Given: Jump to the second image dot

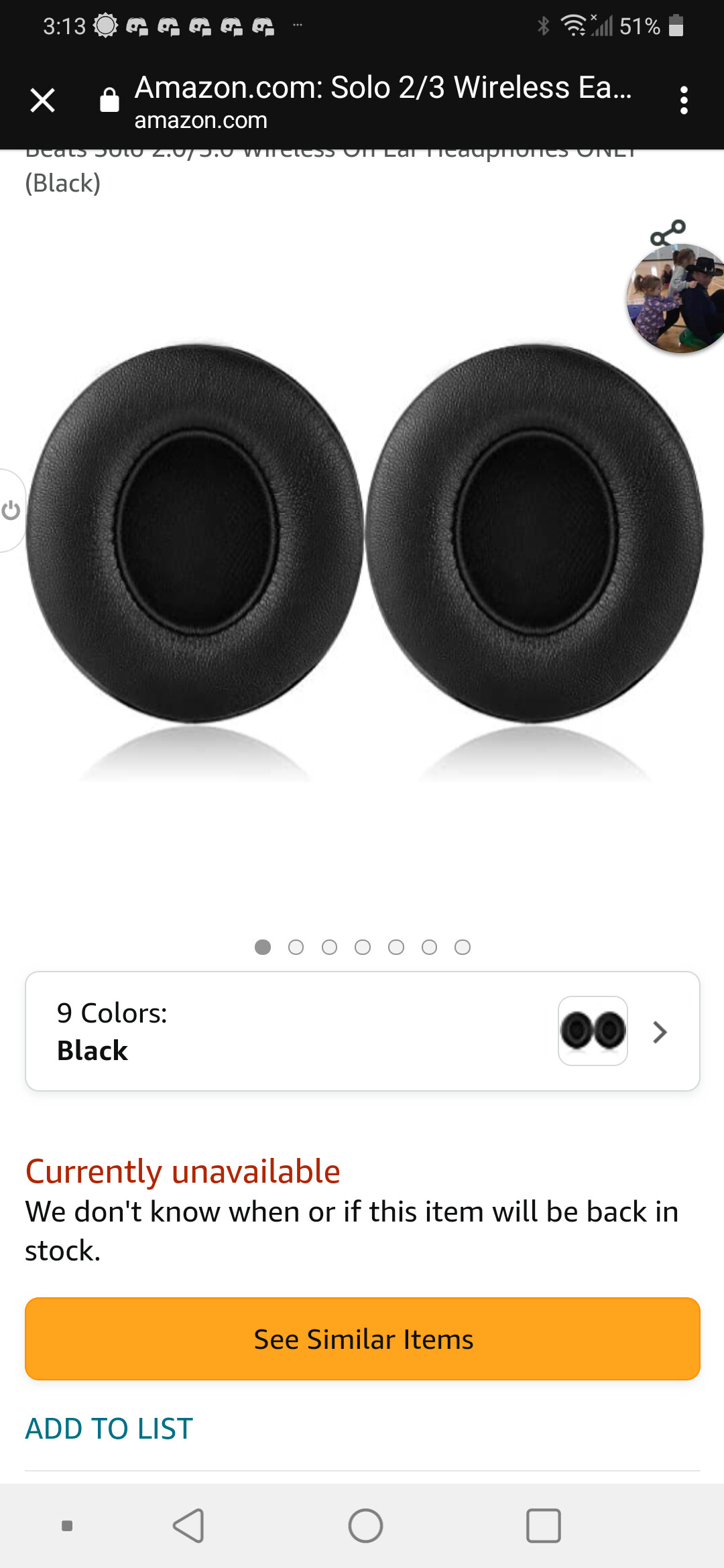Looking at the screenshot, I should click(x=296, y=947).
